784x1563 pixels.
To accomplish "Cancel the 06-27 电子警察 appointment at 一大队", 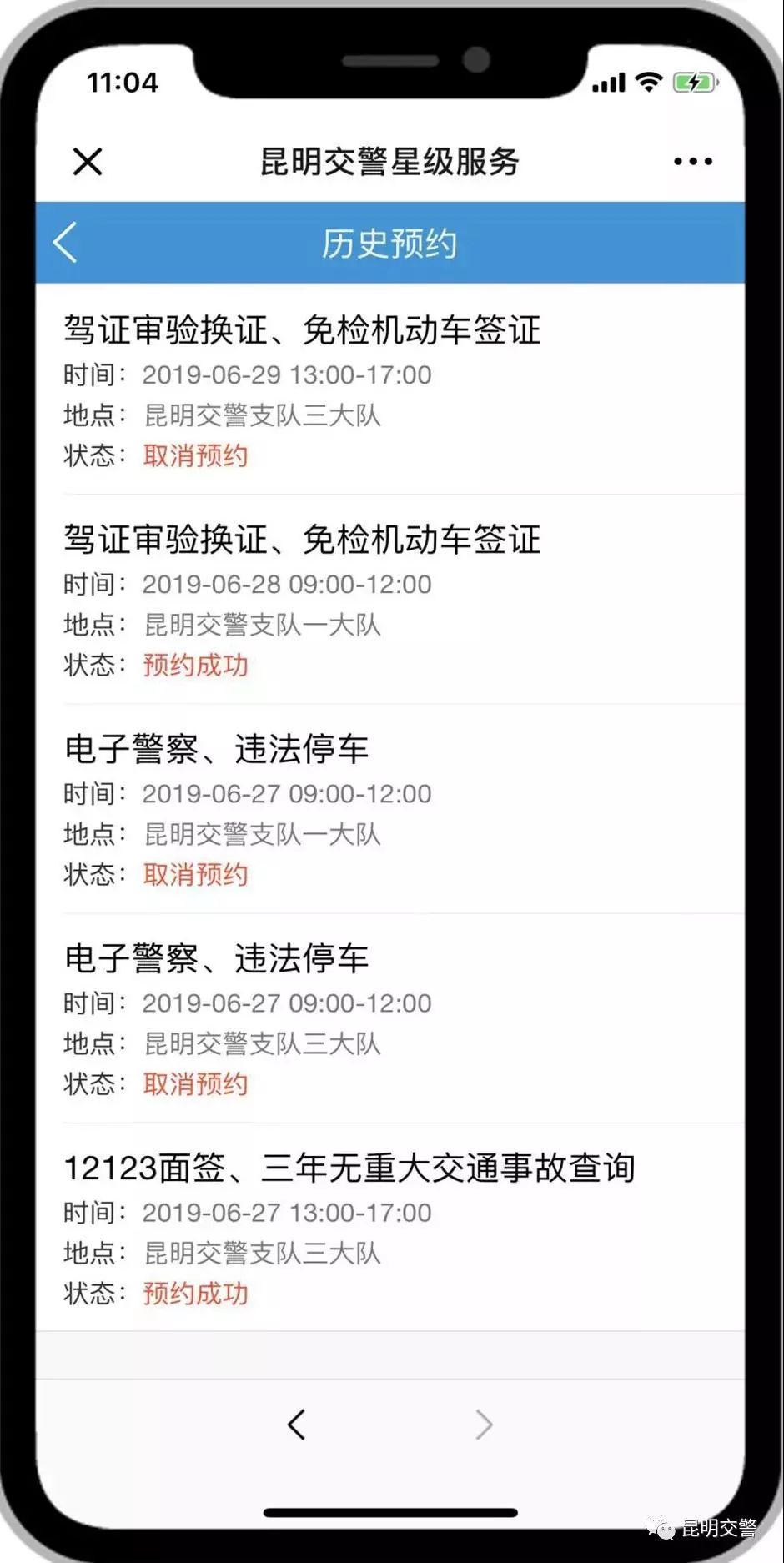I will pos(194,874).
